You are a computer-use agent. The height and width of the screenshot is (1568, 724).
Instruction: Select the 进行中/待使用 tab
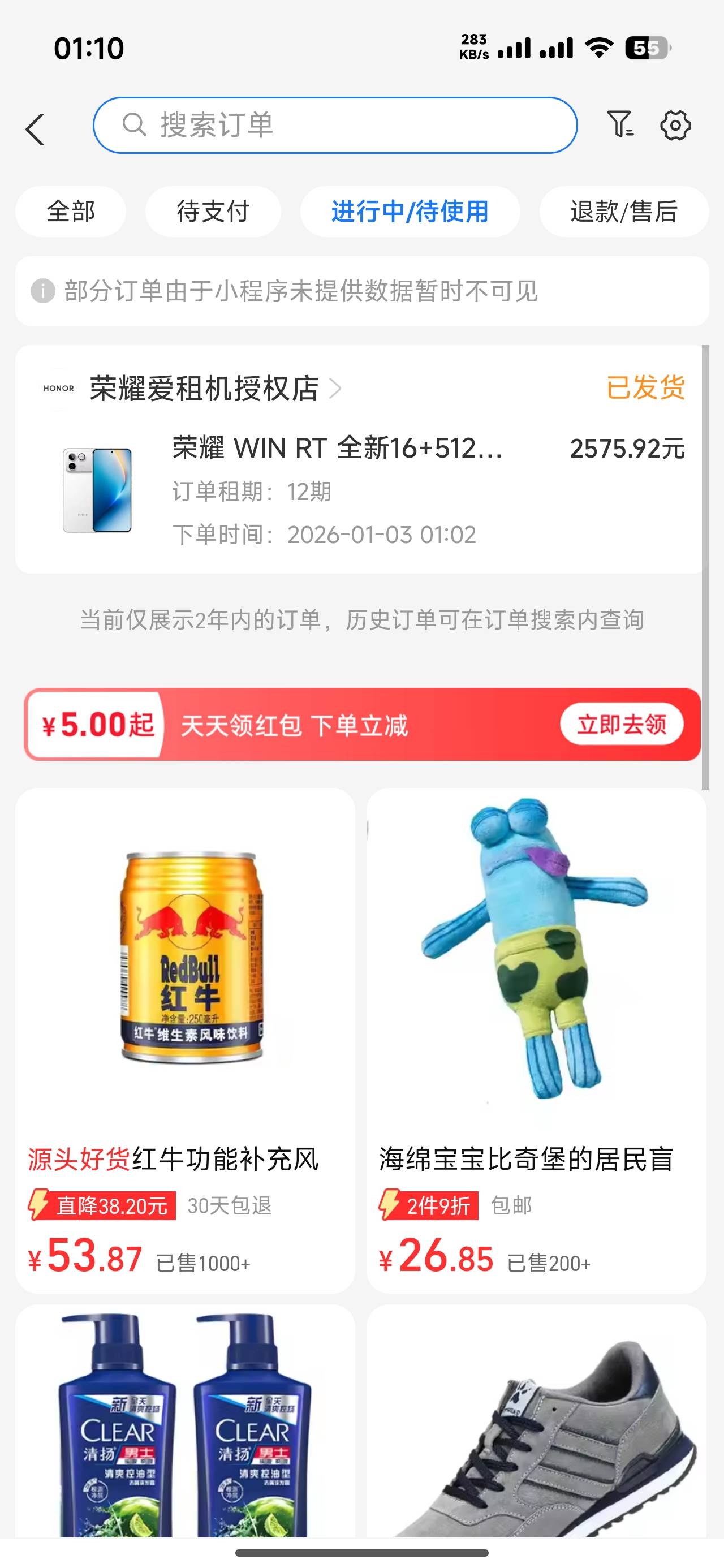[410, 212]
